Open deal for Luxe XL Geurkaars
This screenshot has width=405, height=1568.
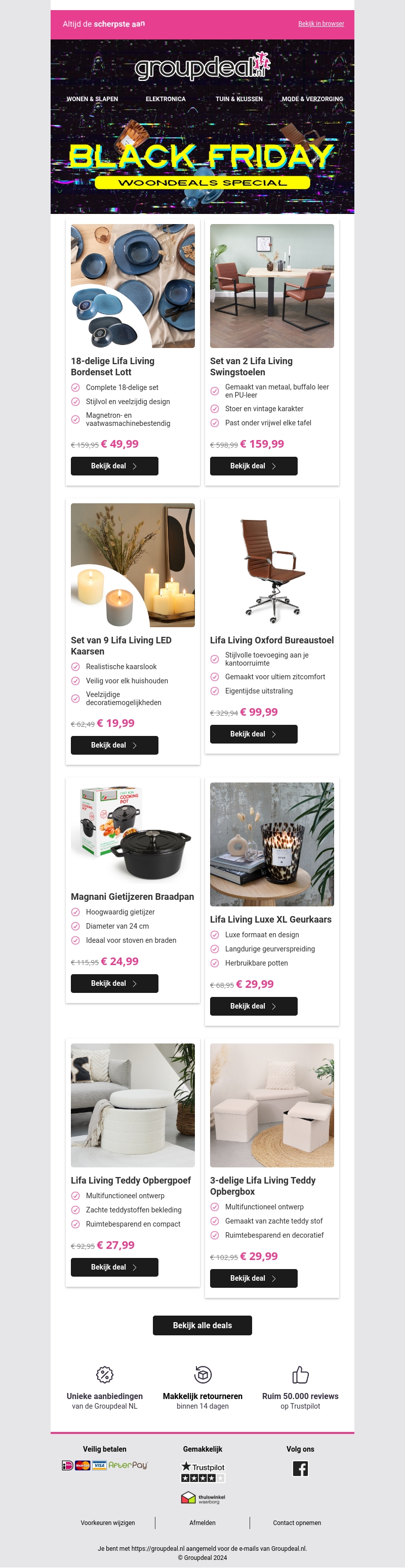coord(253,1006)
